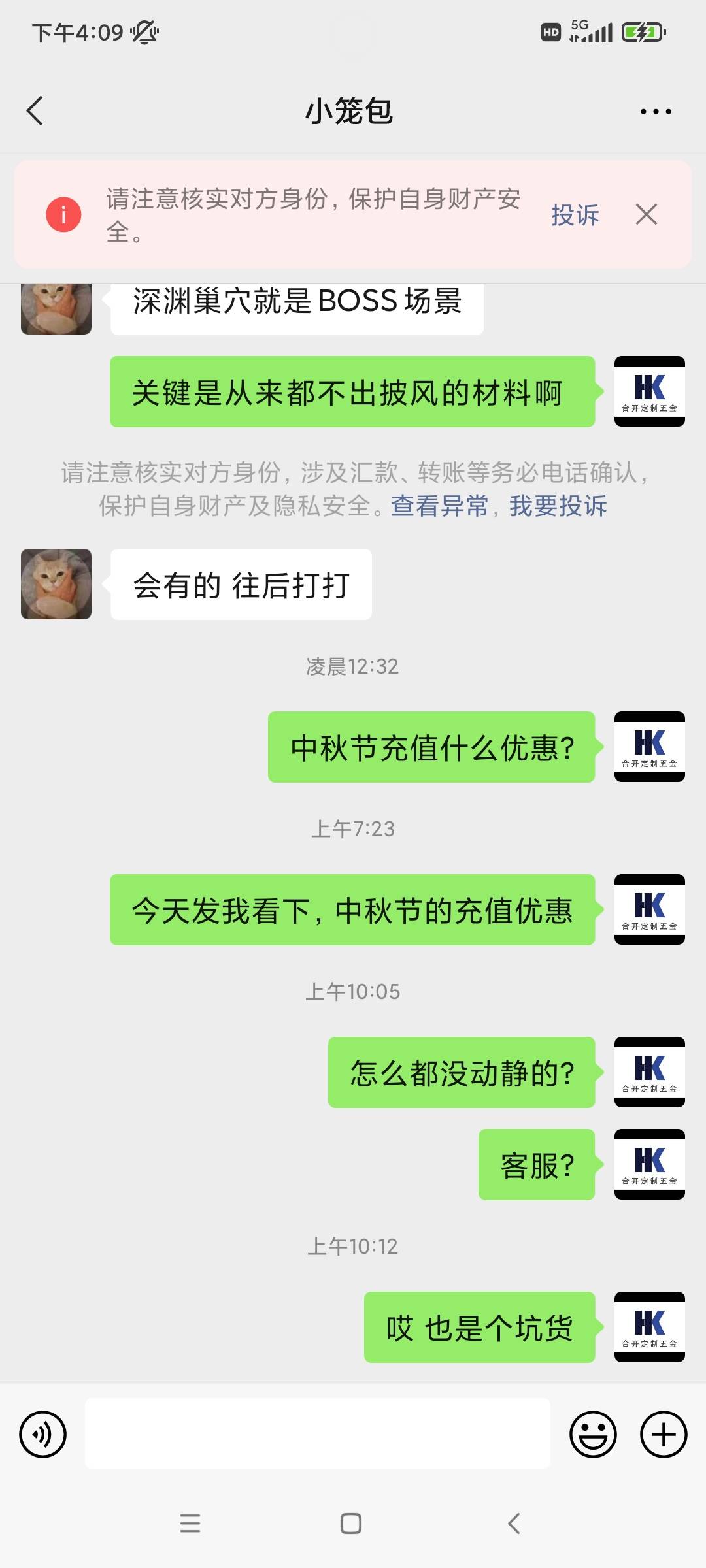Tap the system home button

351,1524
